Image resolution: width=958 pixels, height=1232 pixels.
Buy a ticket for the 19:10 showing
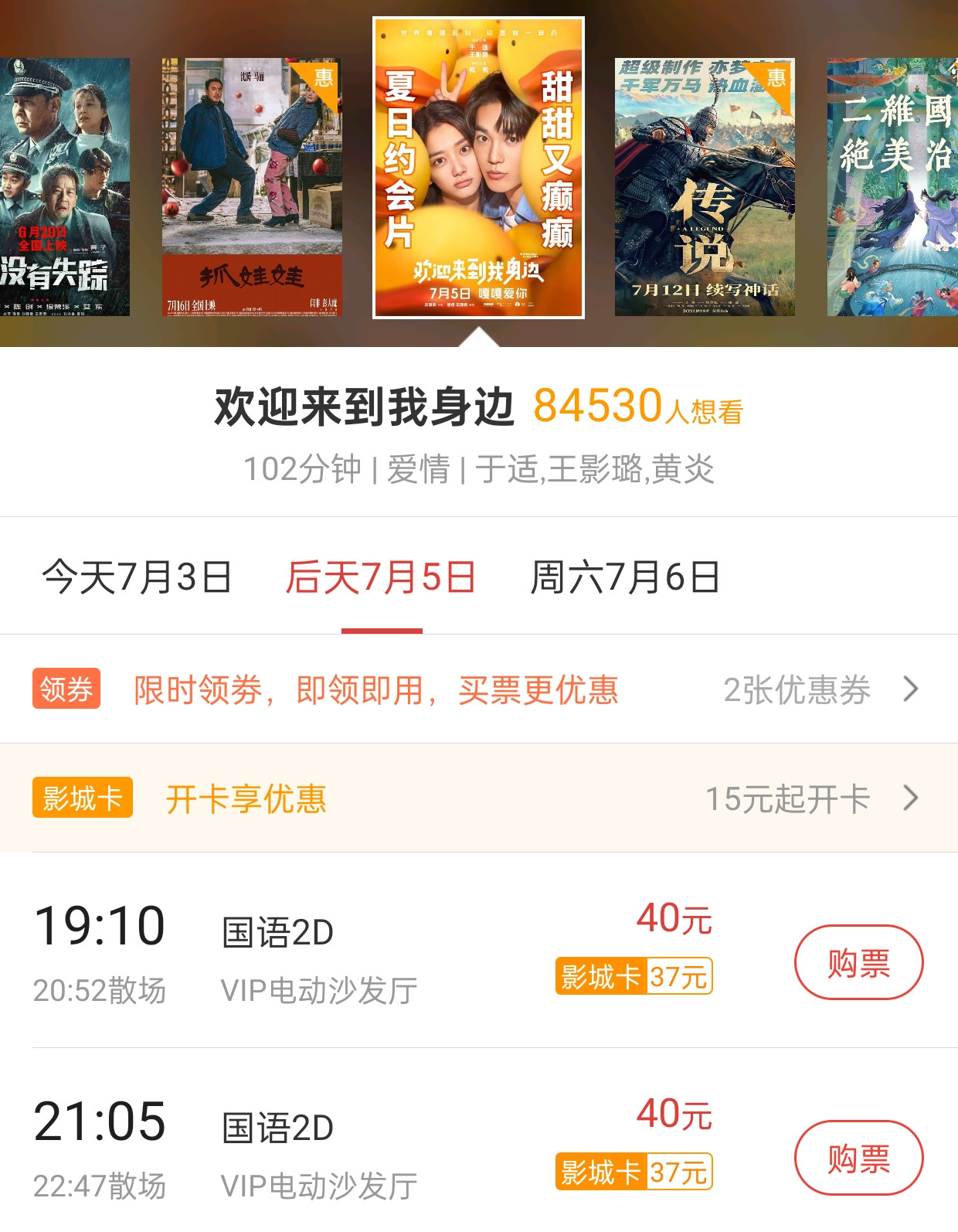point(858,963)
